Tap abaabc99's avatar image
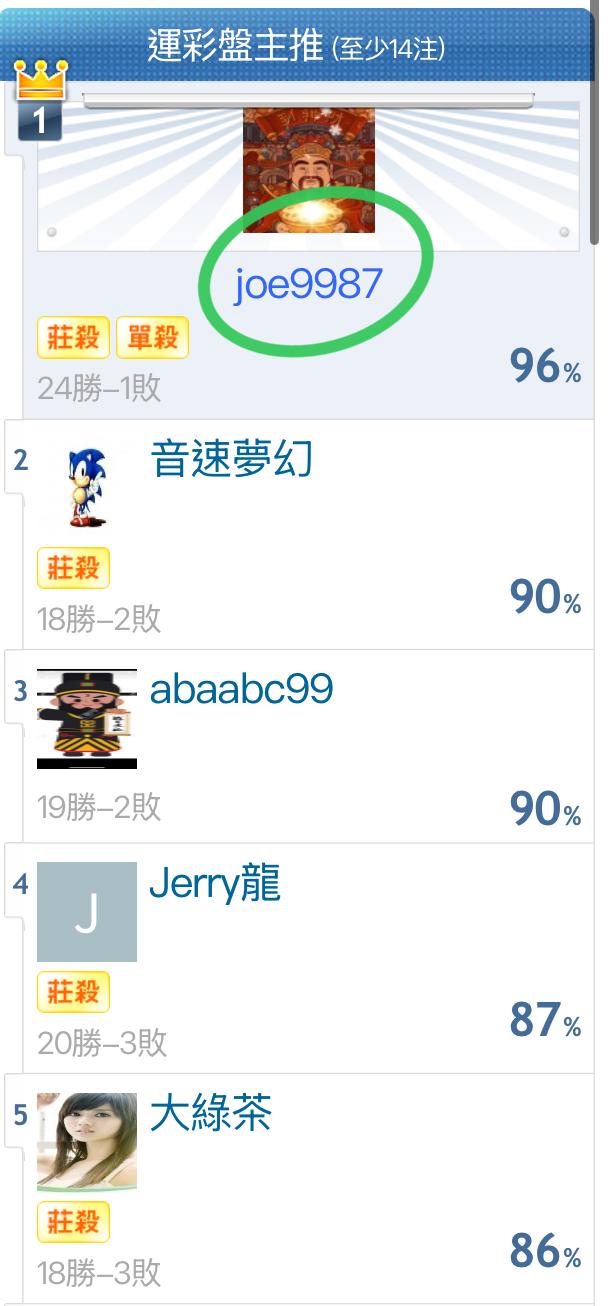608x1306 pixels. 87,718
